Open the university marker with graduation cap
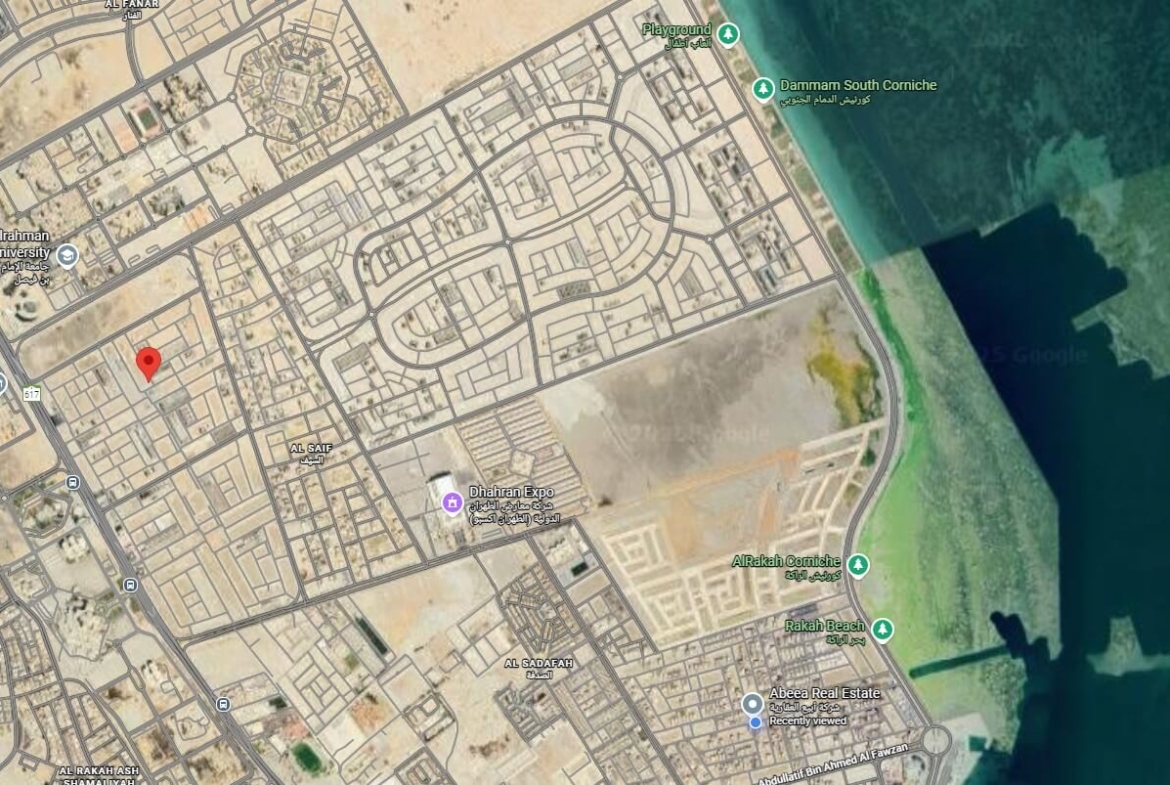The image size is (1170, 785). [x=67, y=255]
